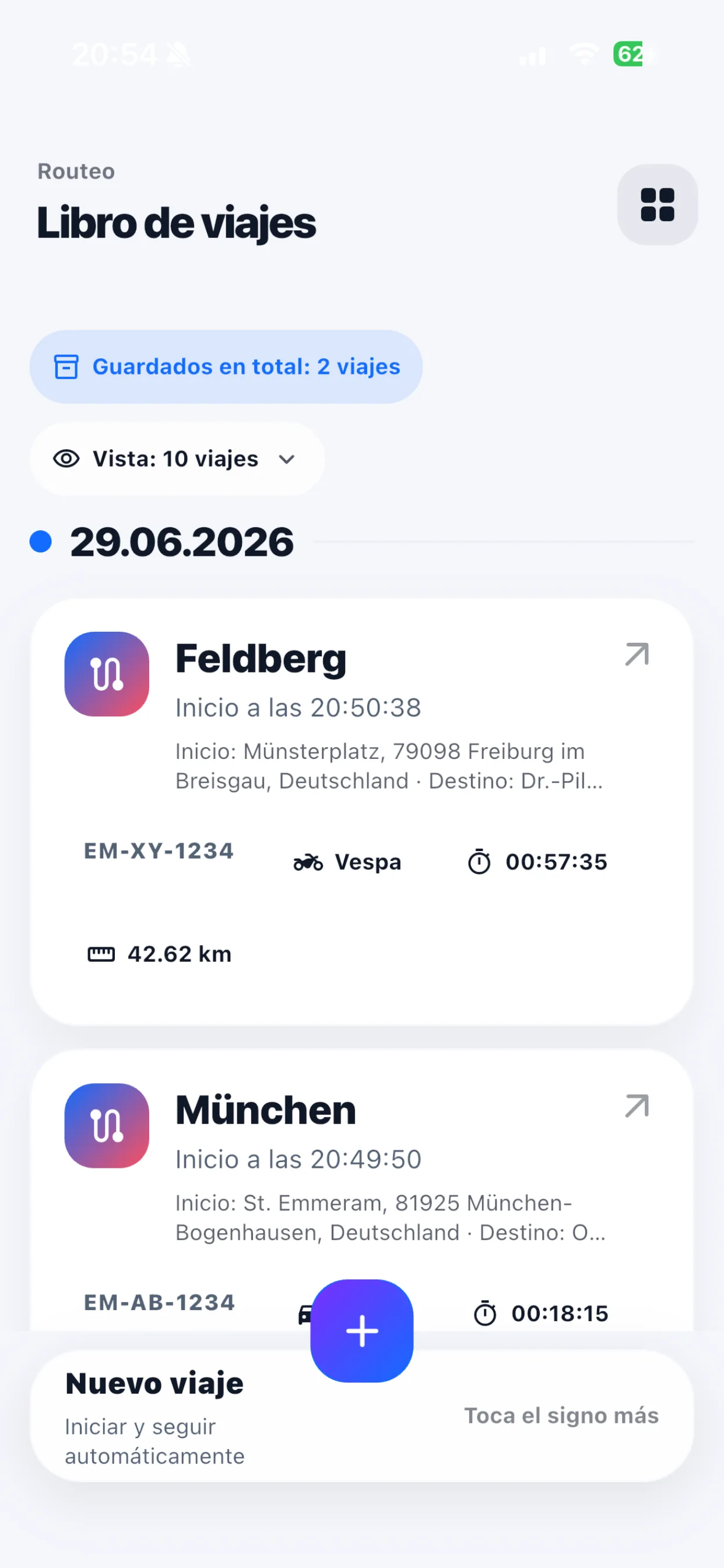The width and height of the screenshot is (724, 1568).
Task: Expand the Vista: 10 viajes dropdown
Action: 177,459
